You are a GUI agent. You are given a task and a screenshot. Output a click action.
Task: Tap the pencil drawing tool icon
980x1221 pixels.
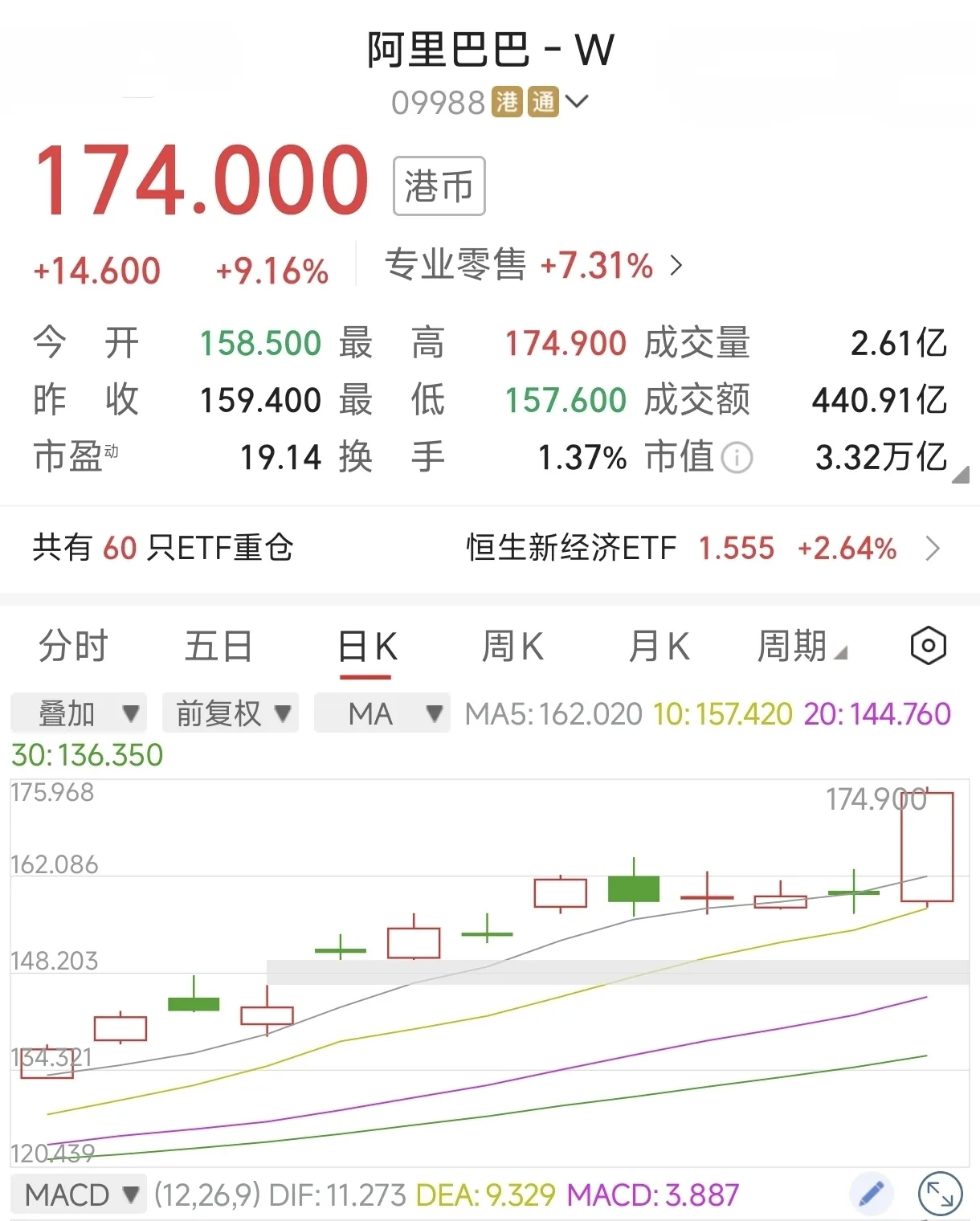[872, 1194]
